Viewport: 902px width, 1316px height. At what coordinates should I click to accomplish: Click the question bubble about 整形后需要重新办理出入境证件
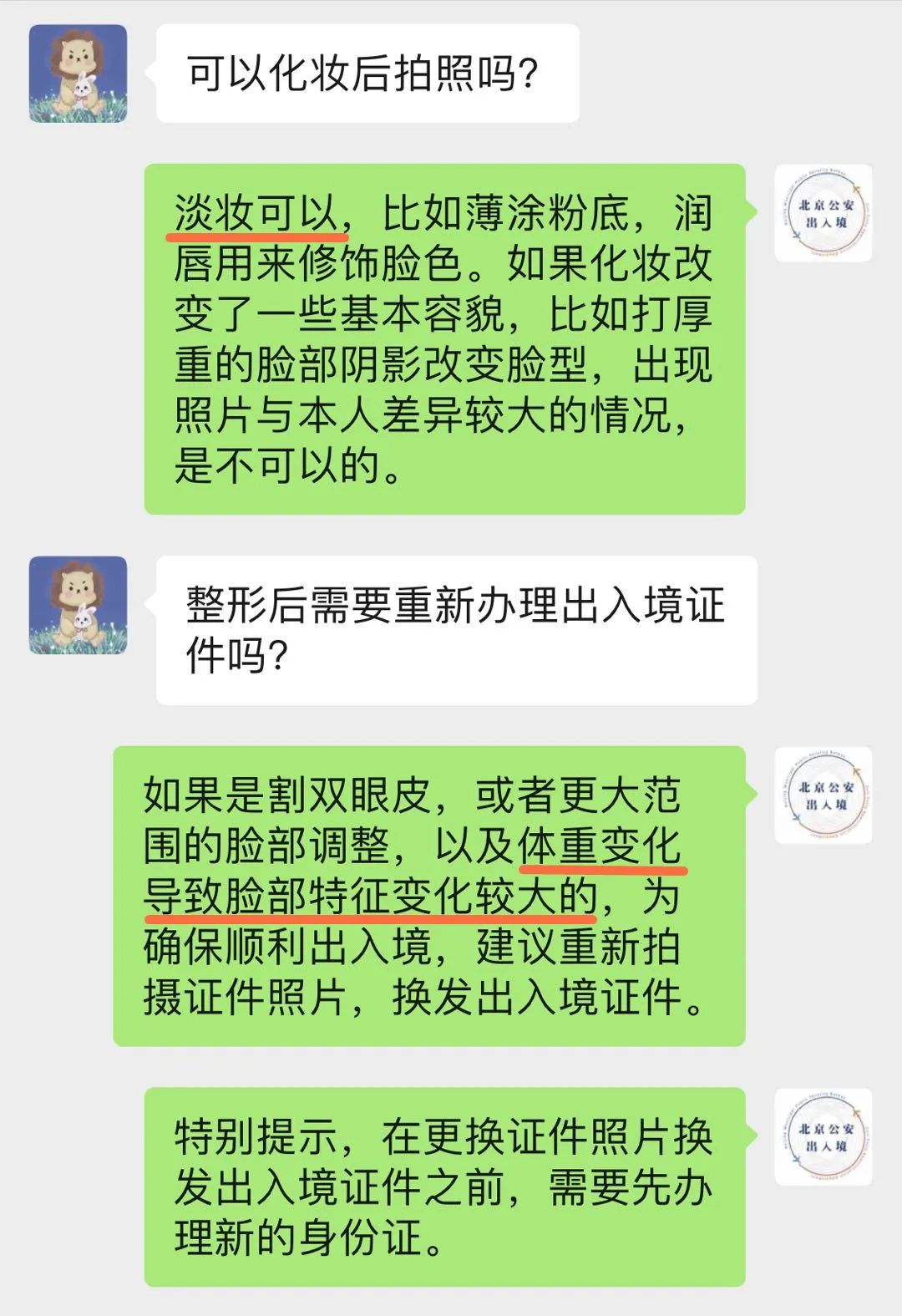tap(451, 631)
